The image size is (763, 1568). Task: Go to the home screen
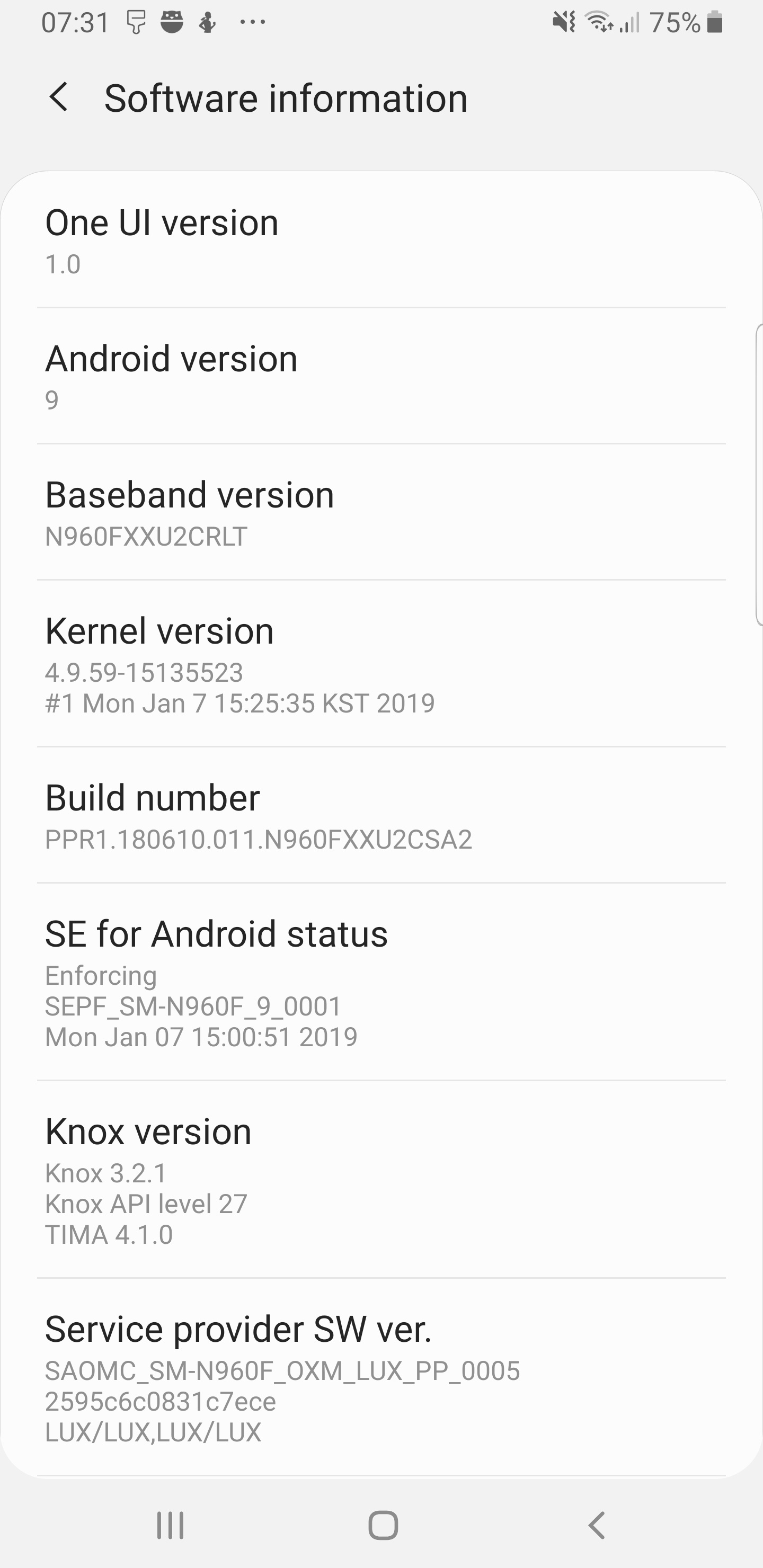(383, 1525)
